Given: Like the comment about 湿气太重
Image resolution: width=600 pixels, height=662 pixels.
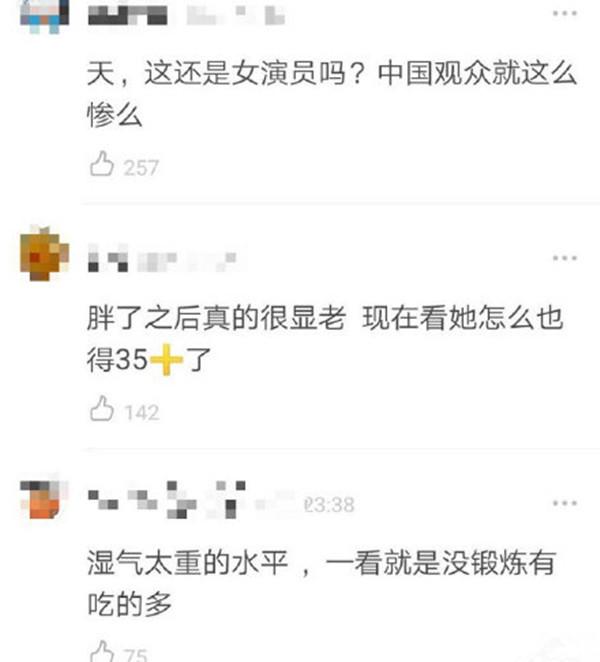Looking at the screenshot, I should tap(102, 652).
